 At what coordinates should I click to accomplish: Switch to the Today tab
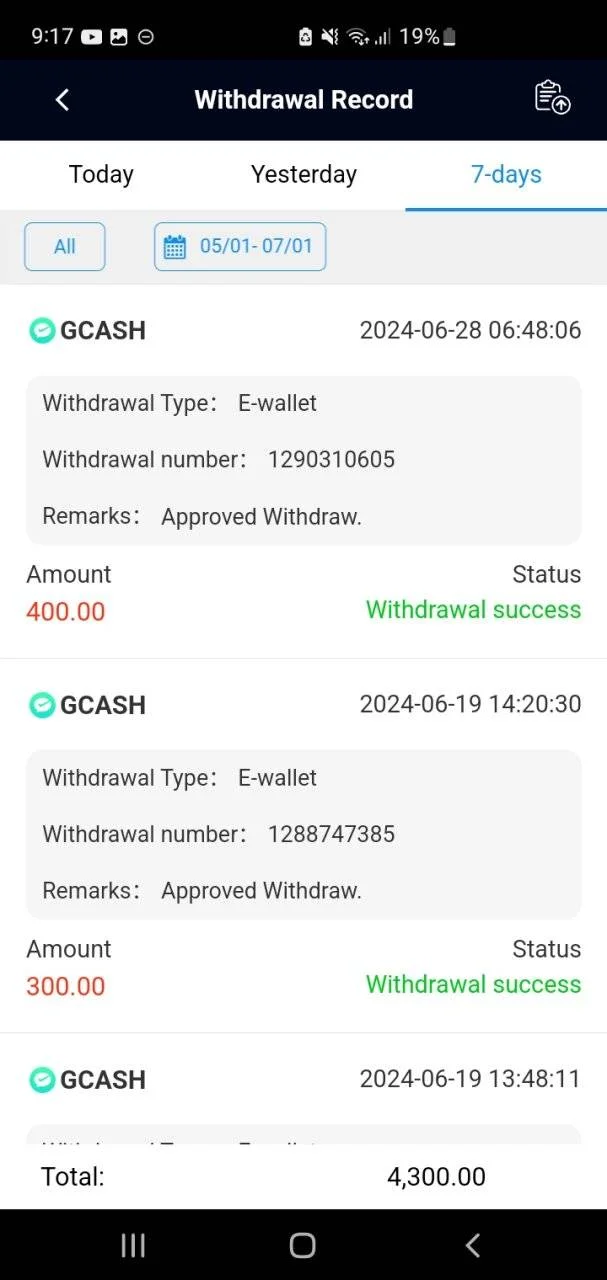click(101, 174)
